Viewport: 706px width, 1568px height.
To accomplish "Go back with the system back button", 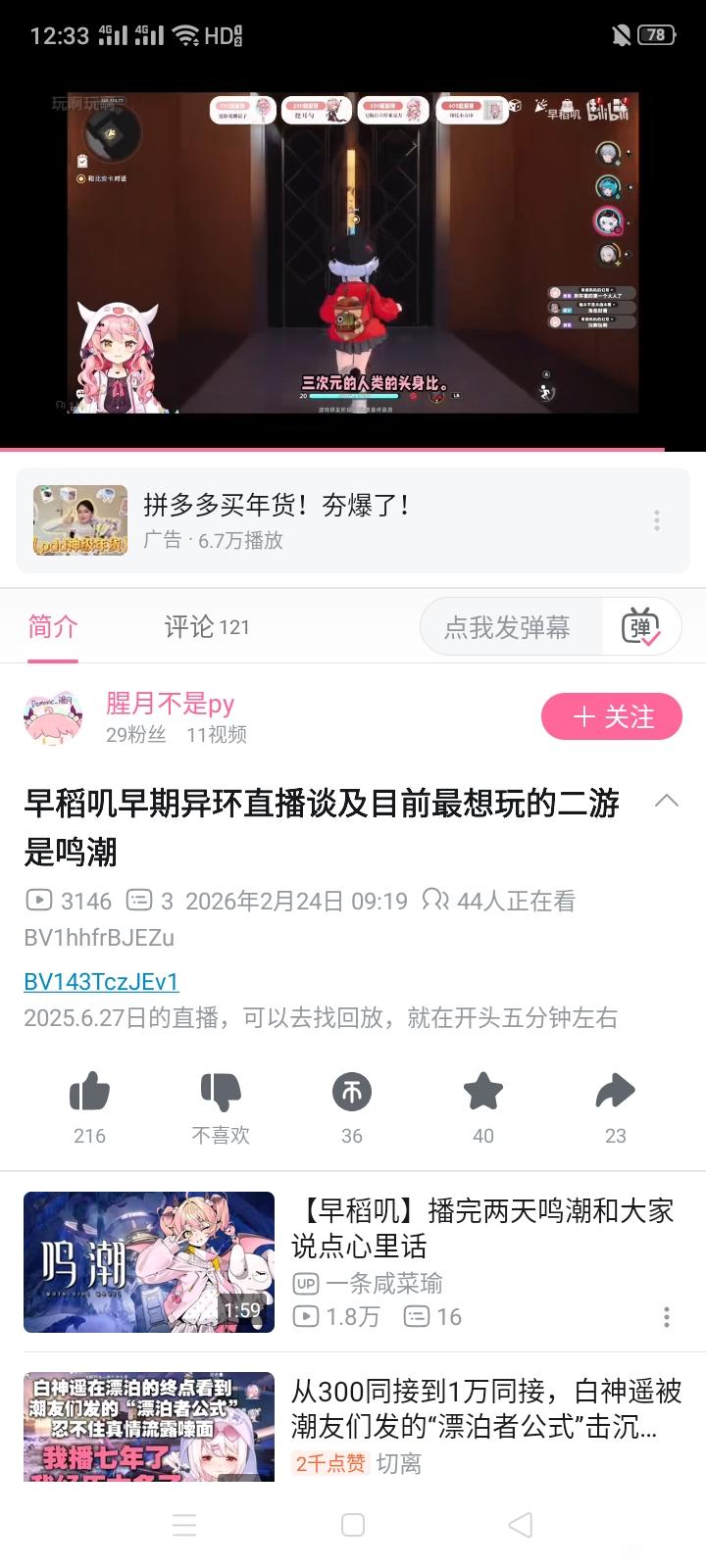I will point(521,1525).
